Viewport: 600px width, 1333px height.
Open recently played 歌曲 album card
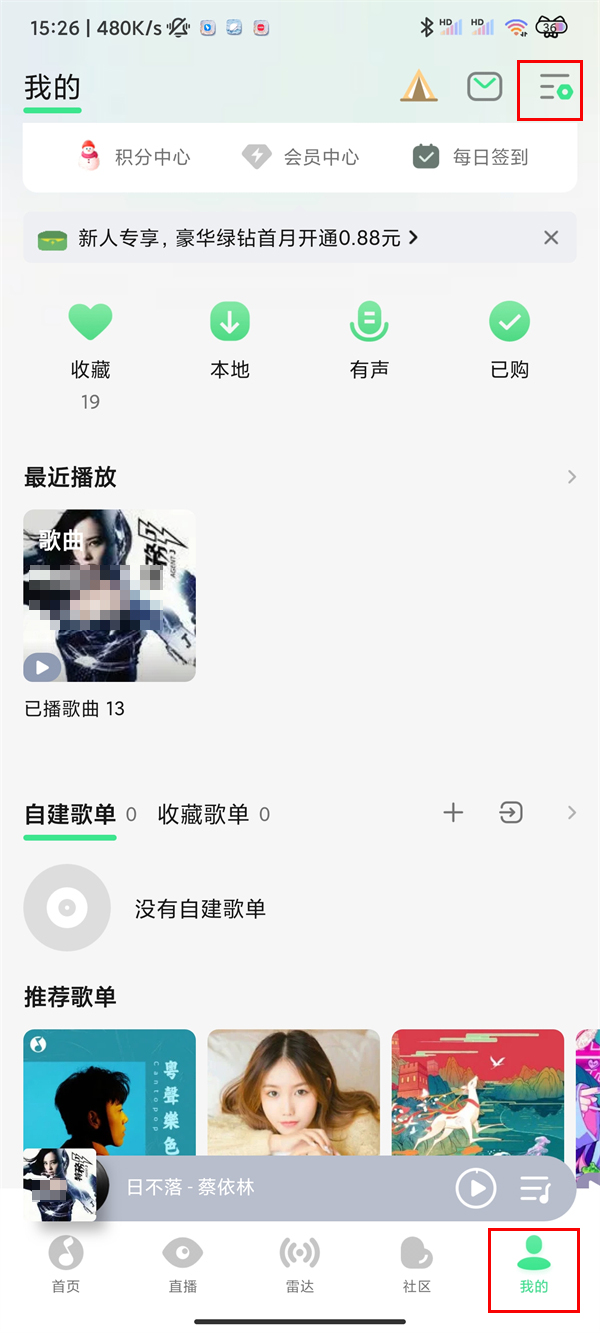109,596
